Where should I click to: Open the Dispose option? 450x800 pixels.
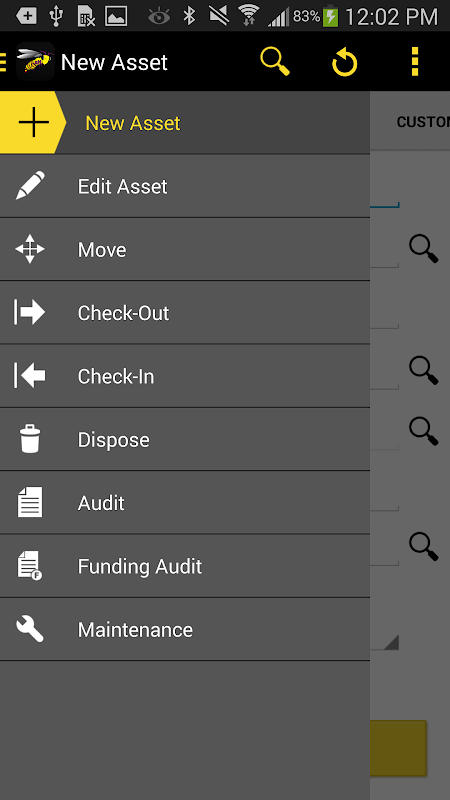click(x=185, y=439)
